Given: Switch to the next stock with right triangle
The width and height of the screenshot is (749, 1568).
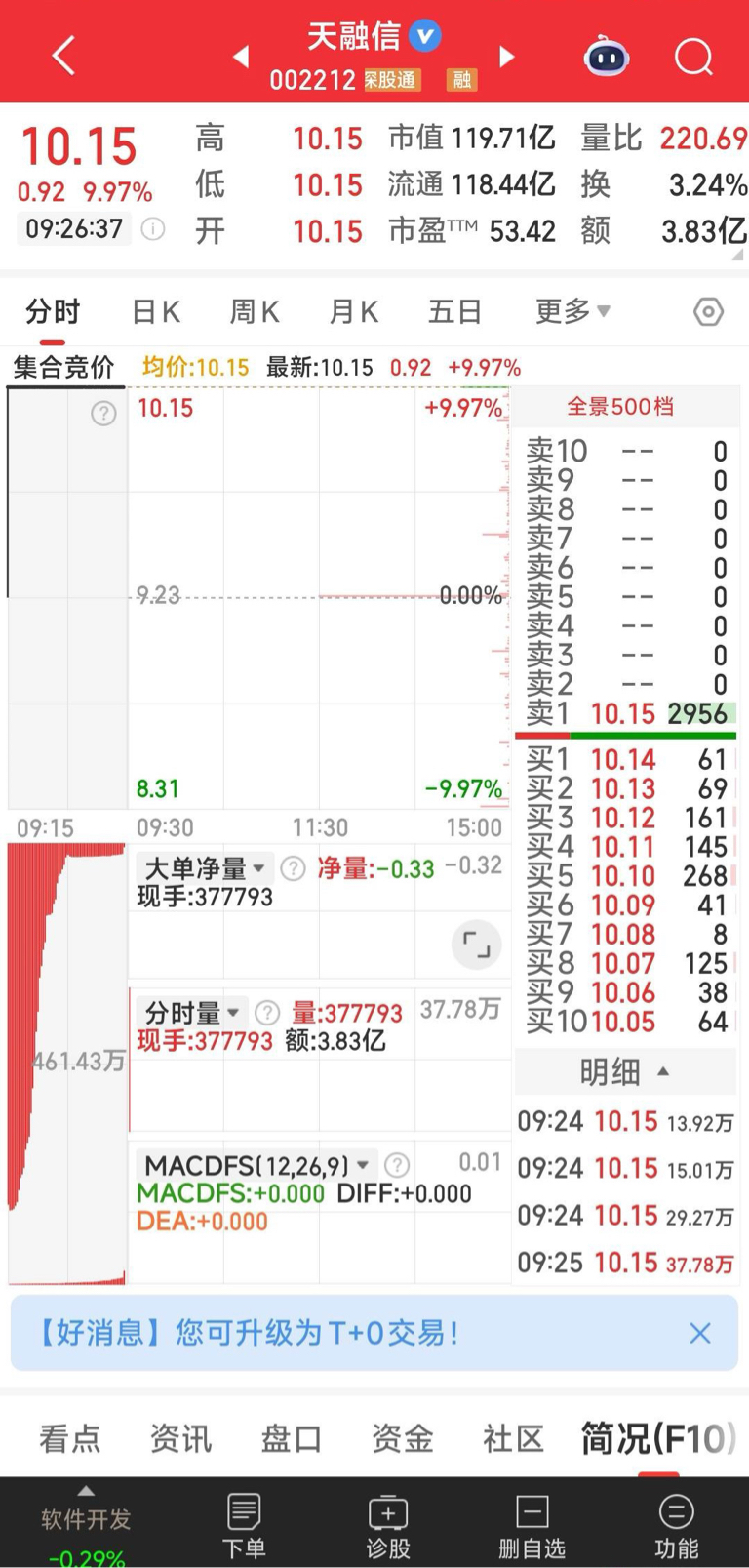Looking at the screenshot, I should 506,57.
